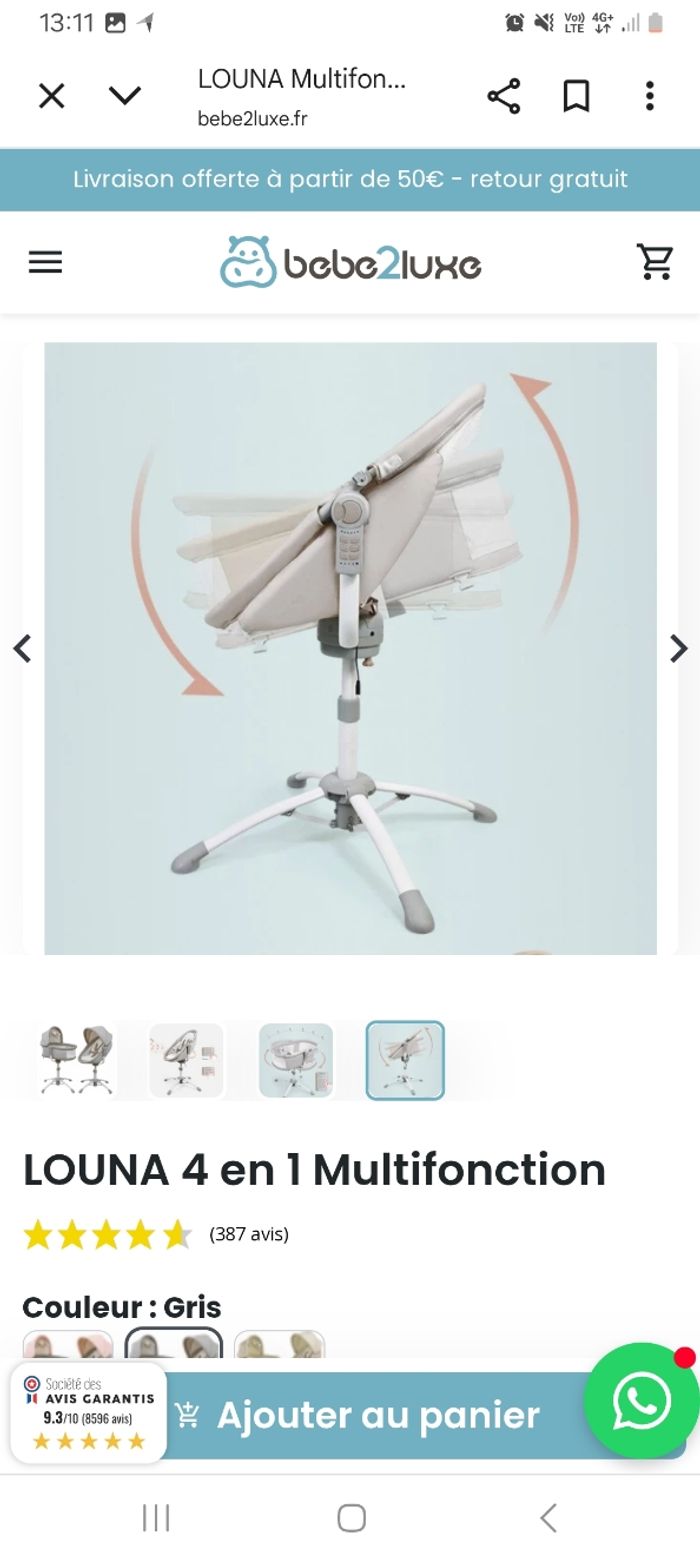The height and width of the screenshot is (1560, 700).
Task: Minimize the custom tab with the down chevron
Action: 125,96
